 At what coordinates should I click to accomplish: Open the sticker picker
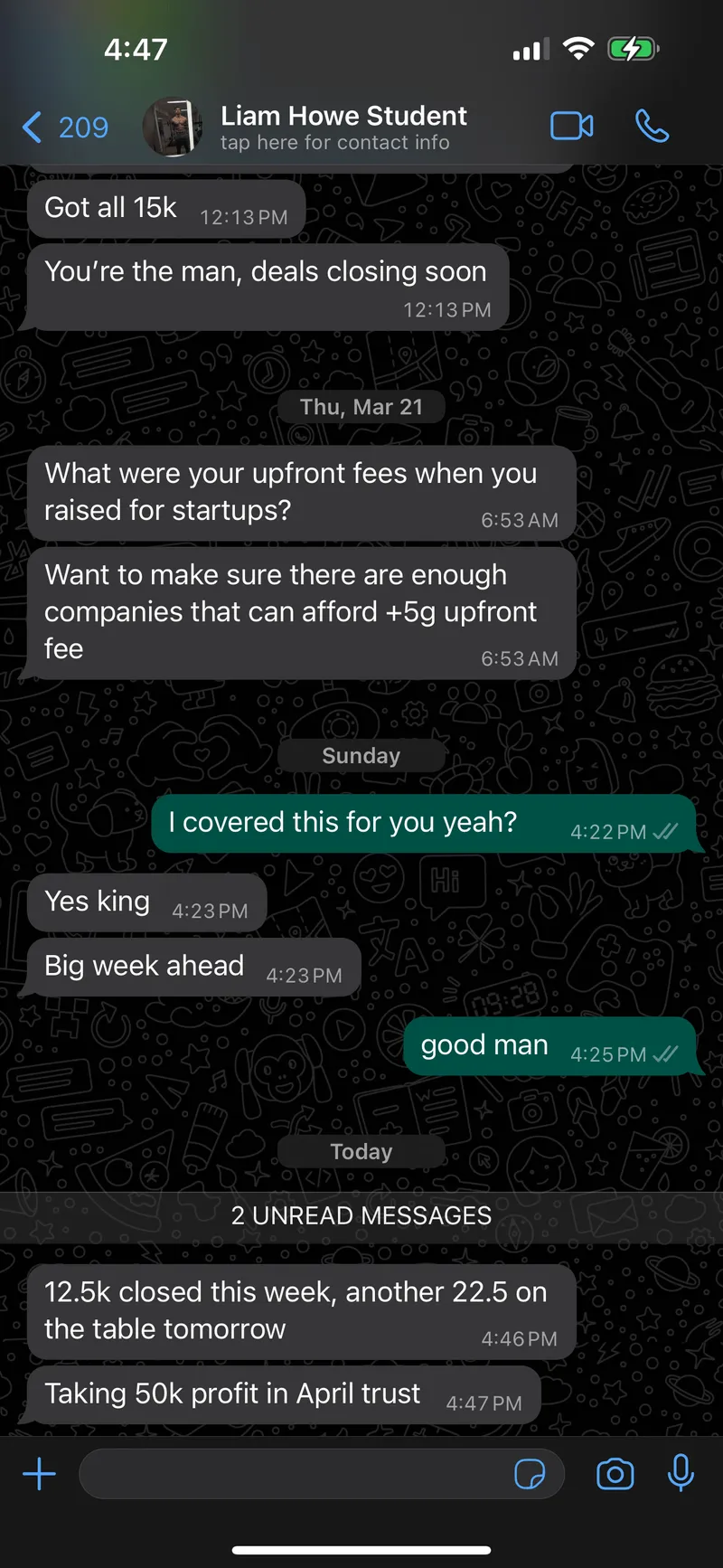coord(530,1474)
